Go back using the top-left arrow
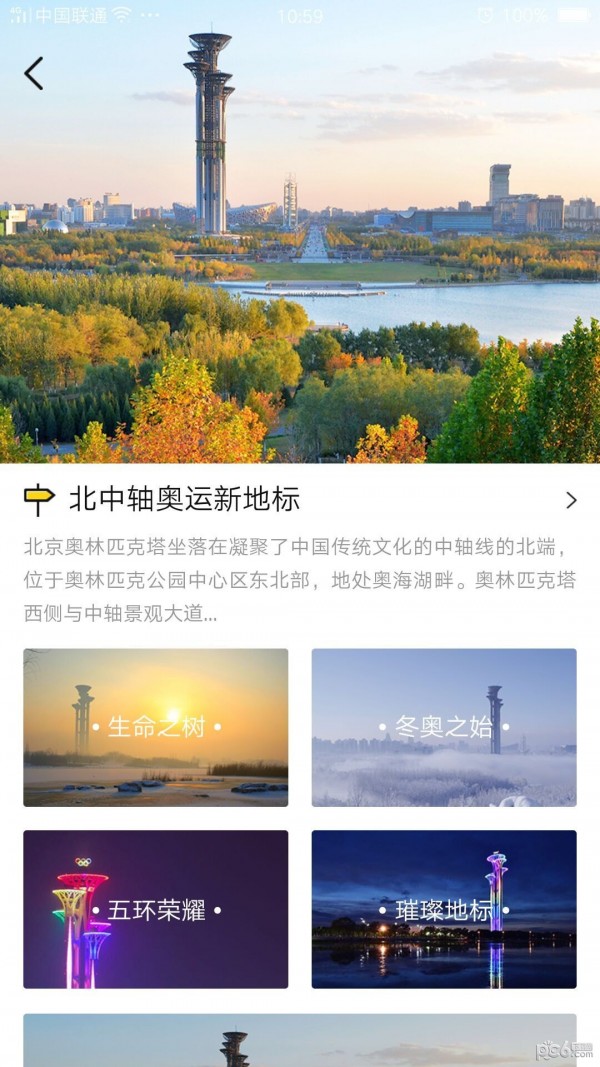 34,74
